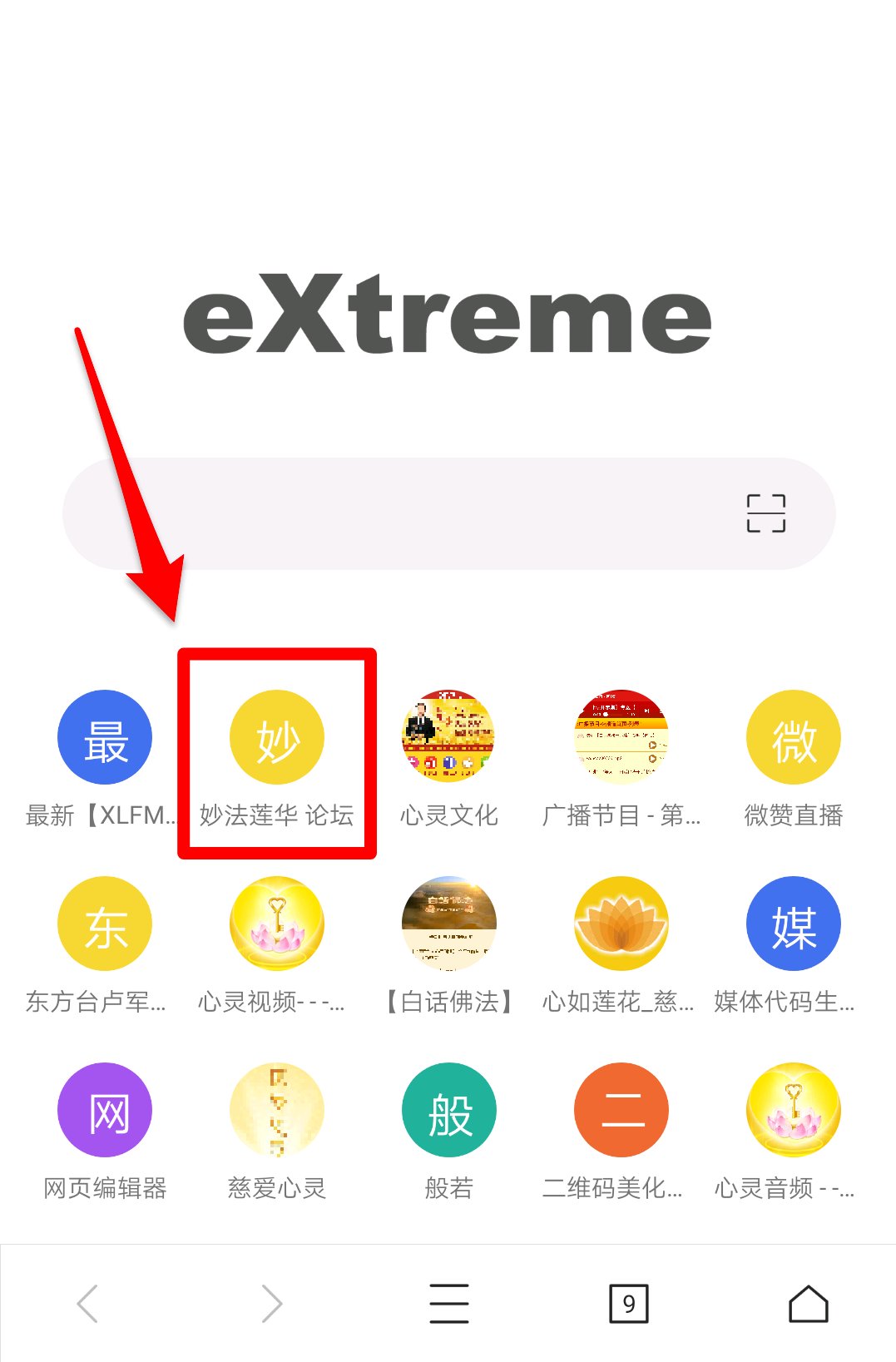Viewport: 896px width, 1362px height.
Task: Open the 二维码美化 shortcut
Action: click(621, 1111)
